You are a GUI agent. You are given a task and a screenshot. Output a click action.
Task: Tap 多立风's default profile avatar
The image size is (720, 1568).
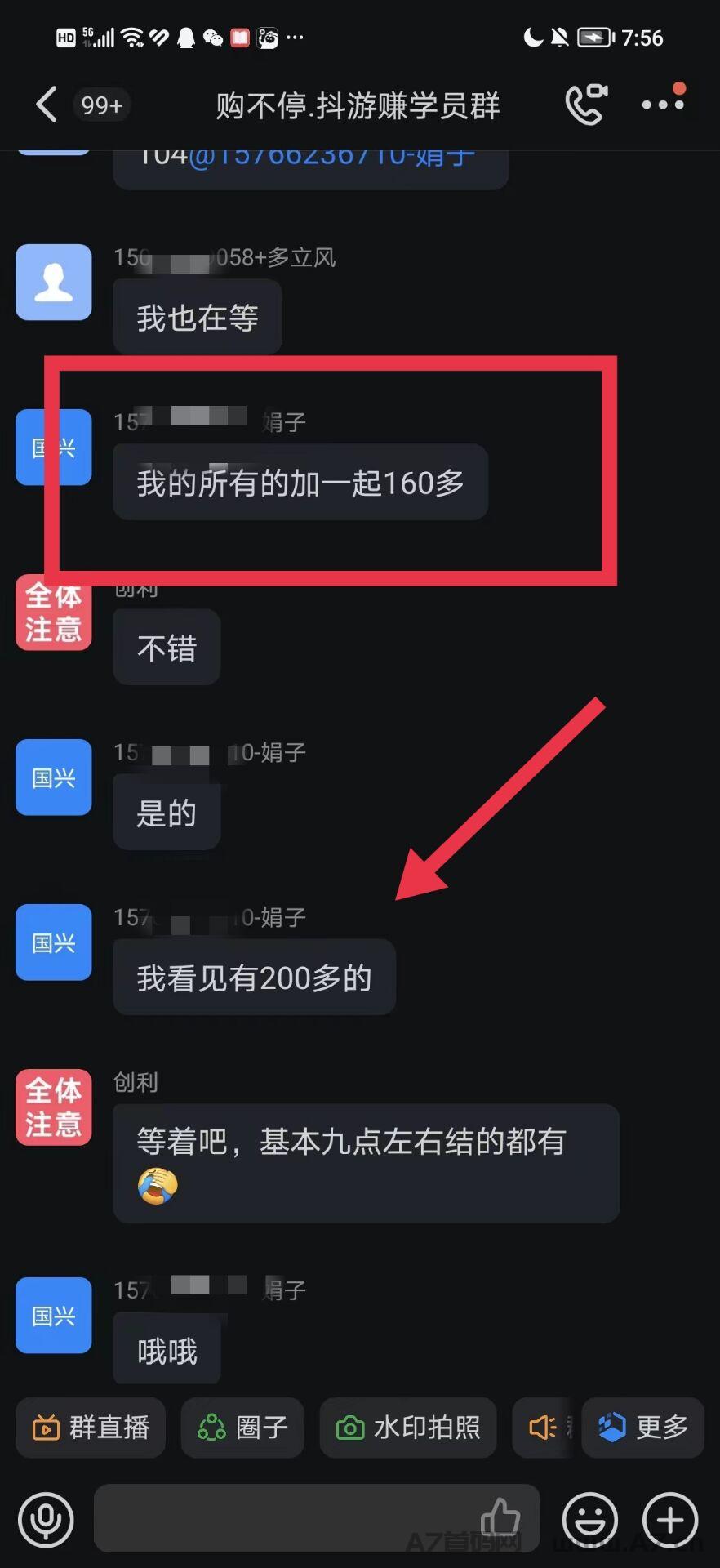pyautogui.click(x=53, y=282)
